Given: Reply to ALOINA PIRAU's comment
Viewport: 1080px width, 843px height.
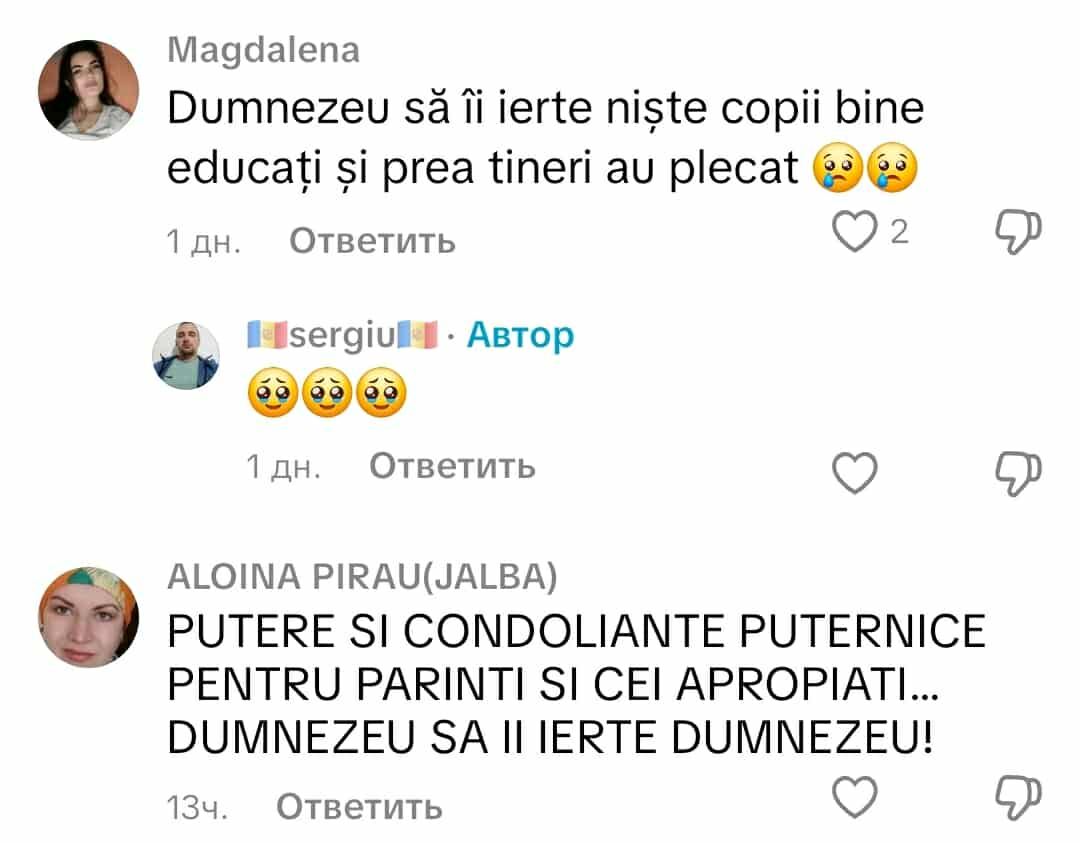Looking at the screenshot, I should (358, 806).
